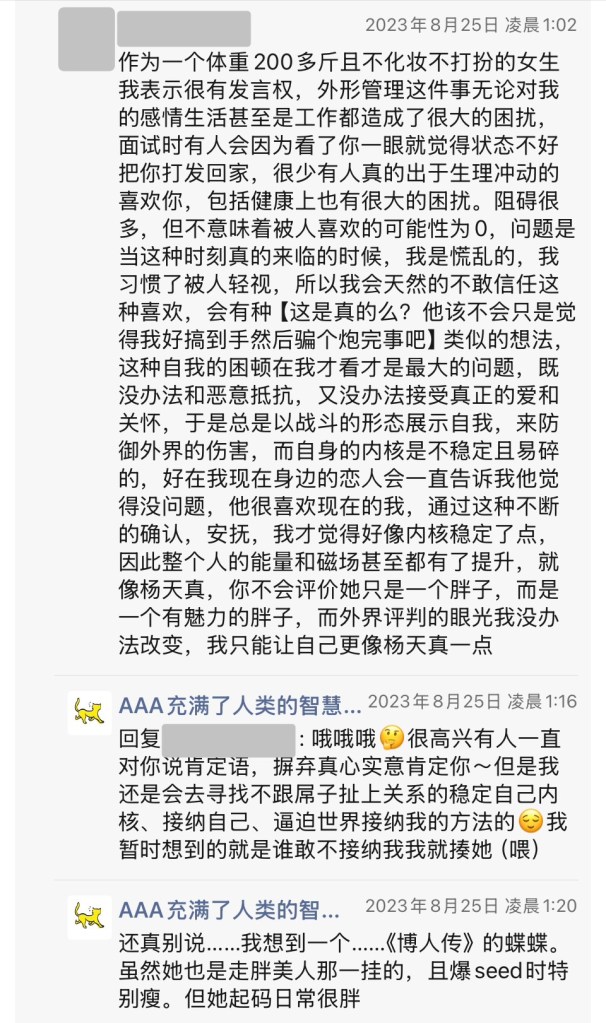Open the blurred username on the 1:02 comment

coord(184,27)
